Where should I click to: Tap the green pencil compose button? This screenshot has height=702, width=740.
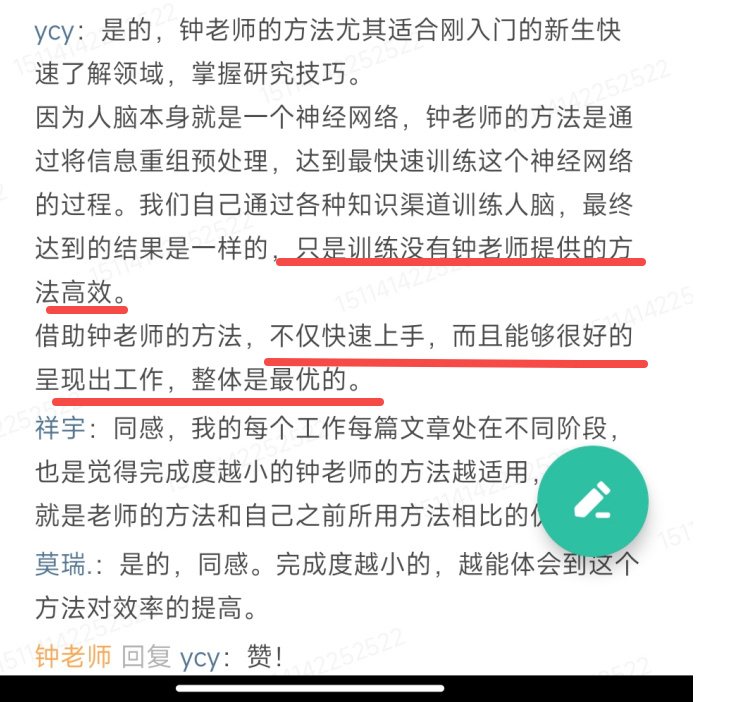(592, 500)
